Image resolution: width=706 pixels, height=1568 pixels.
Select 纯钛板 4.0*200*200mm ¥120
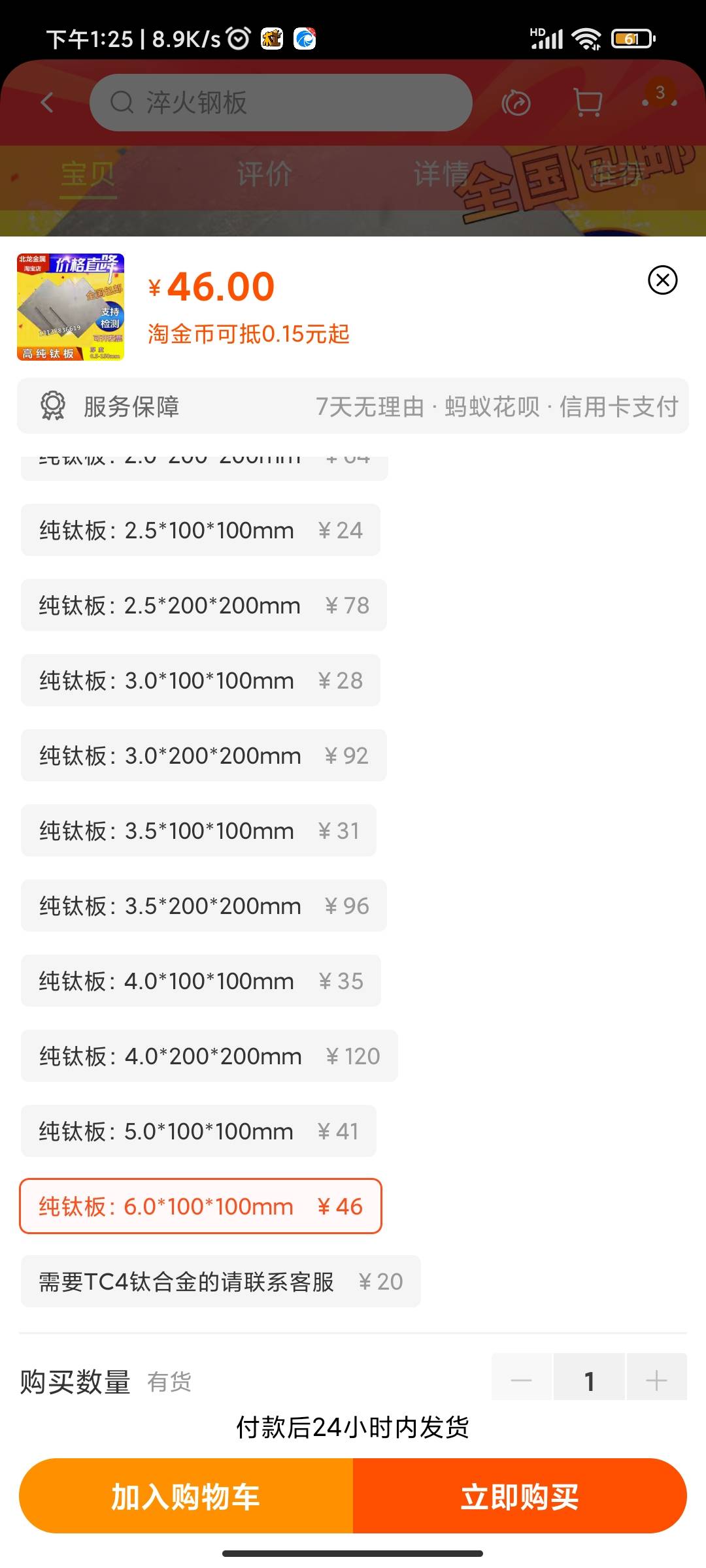209,1056
